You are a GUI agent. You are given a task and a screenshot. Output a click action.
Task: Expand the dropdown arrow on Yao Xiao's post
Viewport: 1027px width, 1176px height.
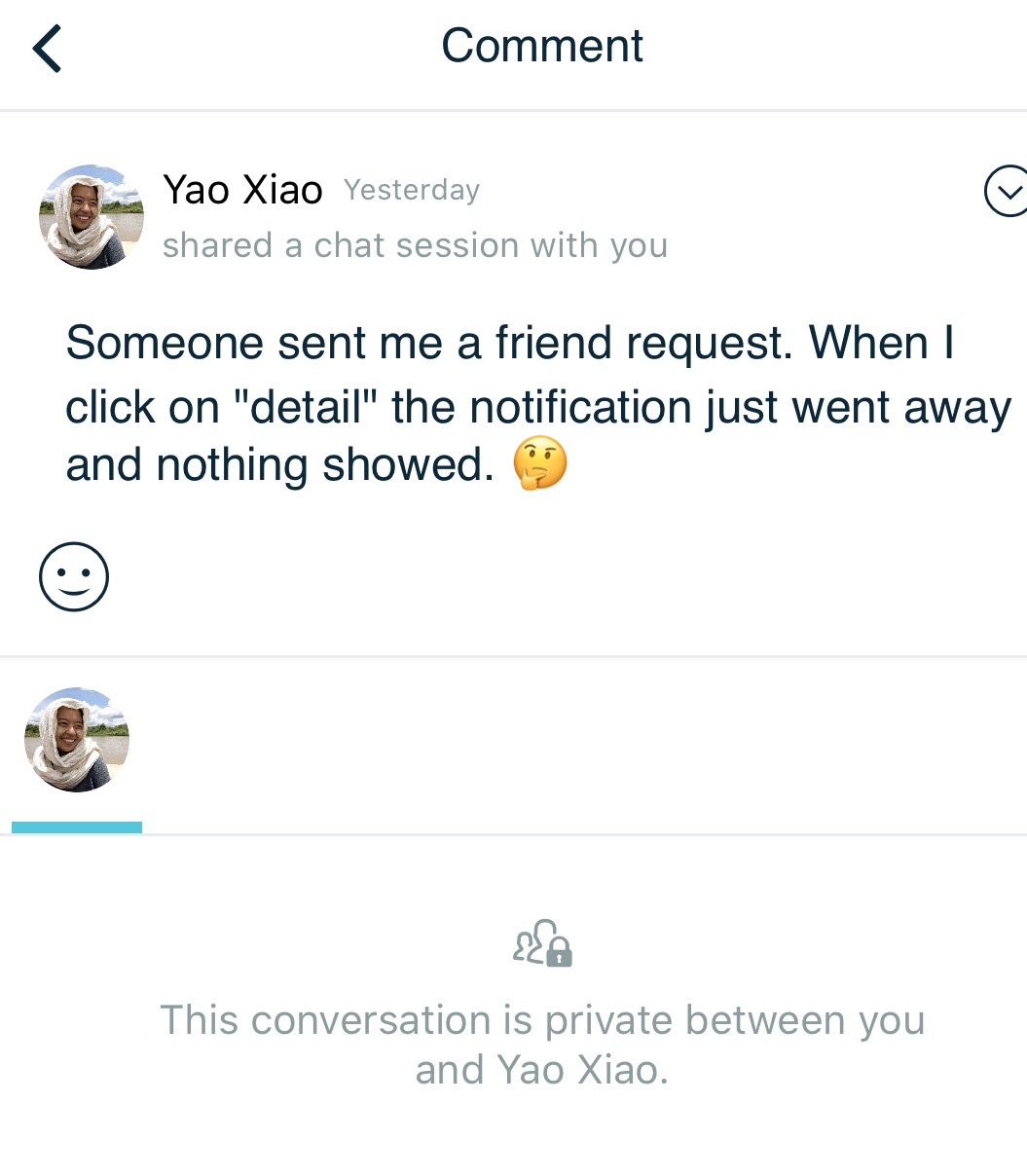pyautogui.click(x=1007, y=192)
